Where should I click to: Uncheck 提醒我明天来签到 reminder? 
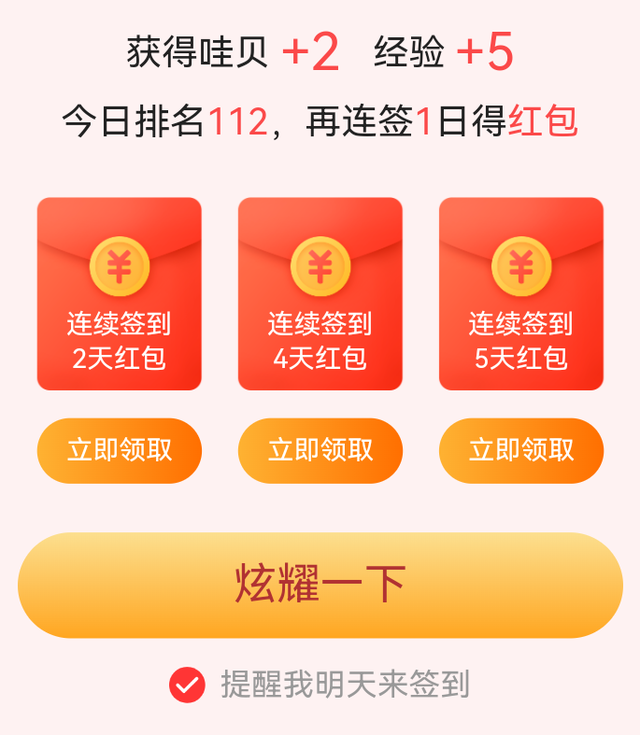[x=187, y=685]
